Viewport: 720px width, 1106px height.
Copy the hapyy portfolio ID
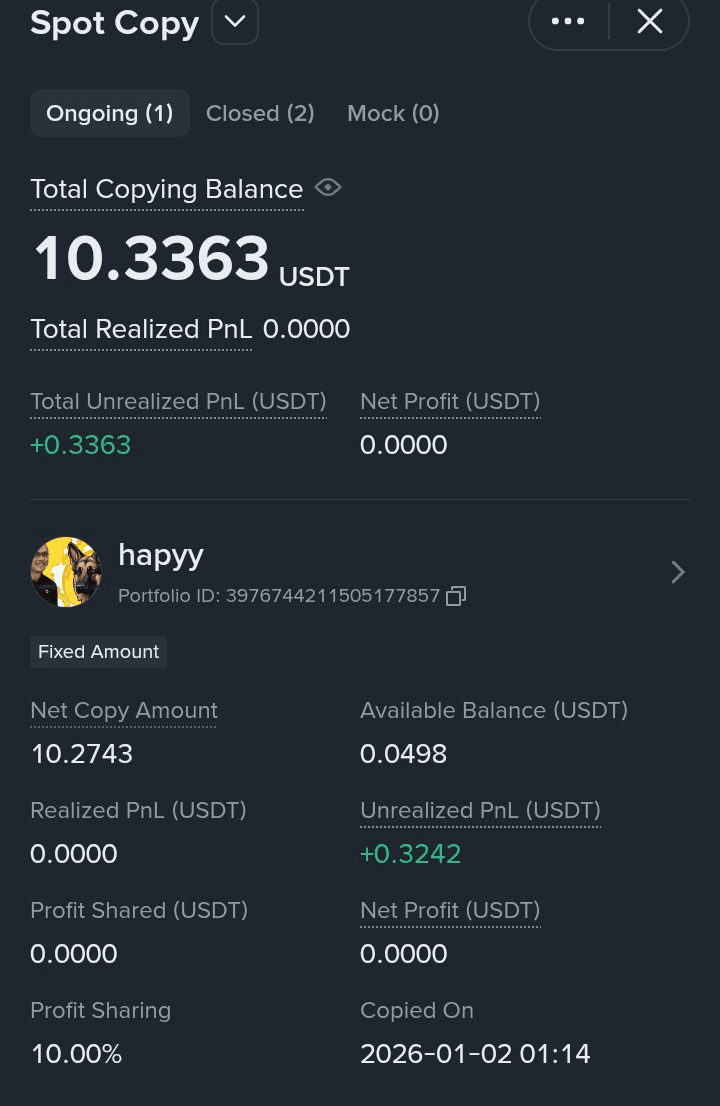[456, 596]
